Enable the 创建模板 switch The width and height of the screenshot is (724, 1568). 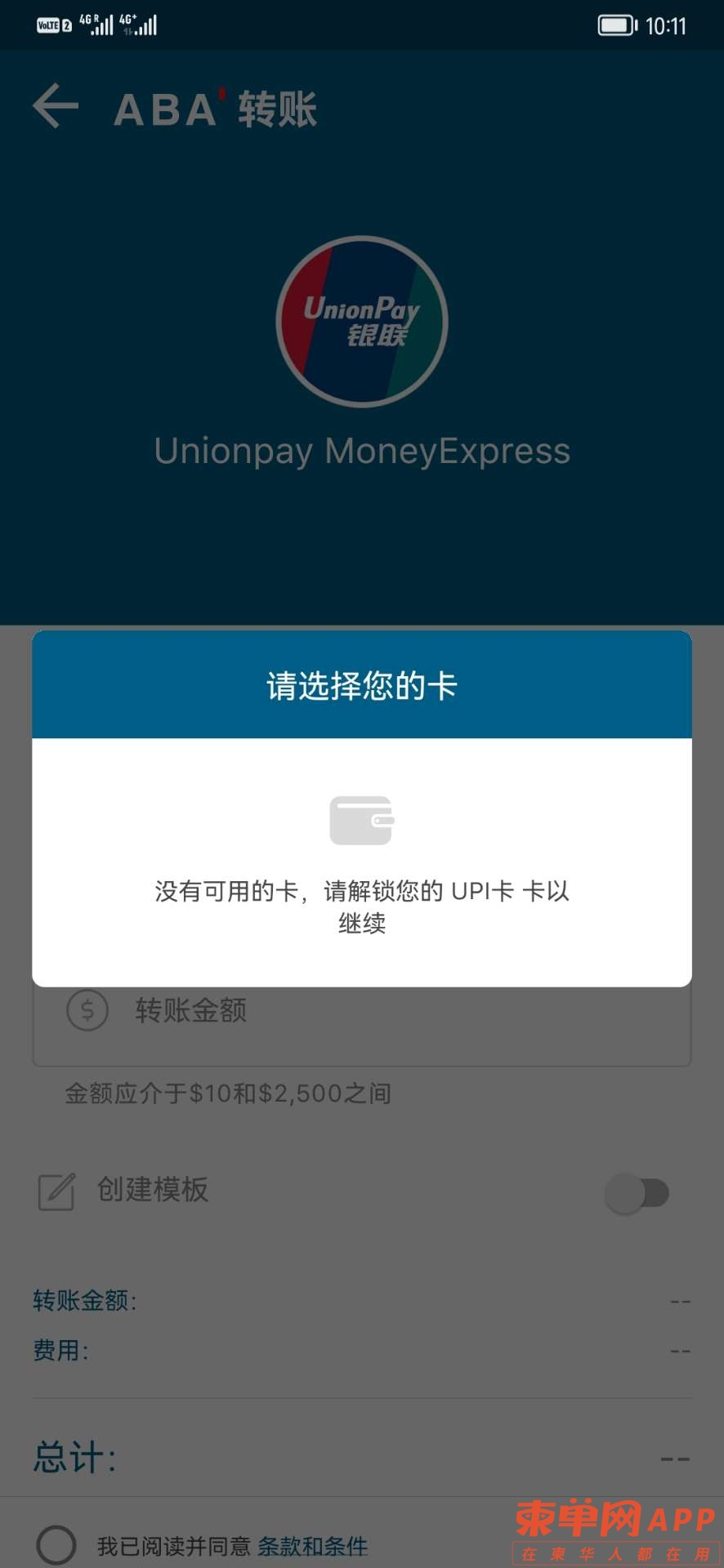click(638, 1193)
